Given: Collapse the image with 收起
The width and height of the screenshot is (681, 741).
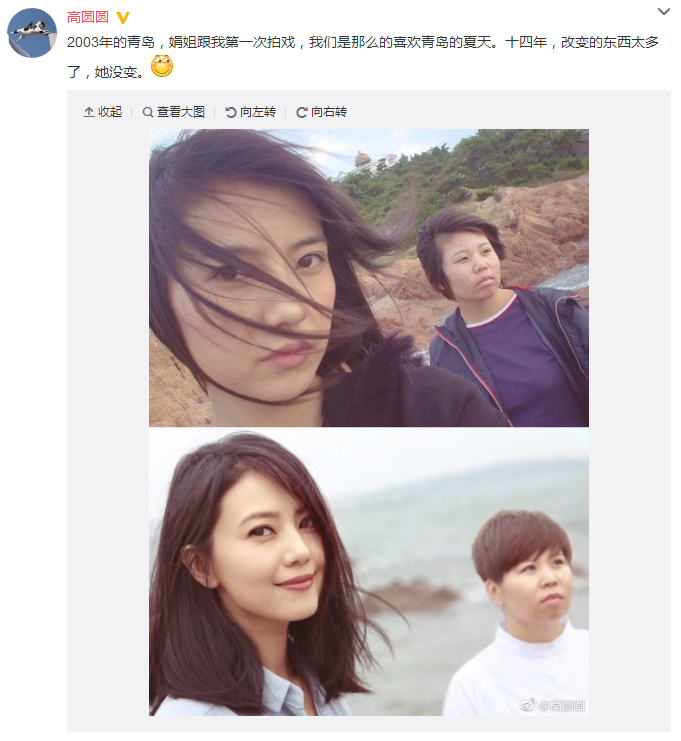Looking at the screenshot, I should pyautogui.click(x=103, y=112).
